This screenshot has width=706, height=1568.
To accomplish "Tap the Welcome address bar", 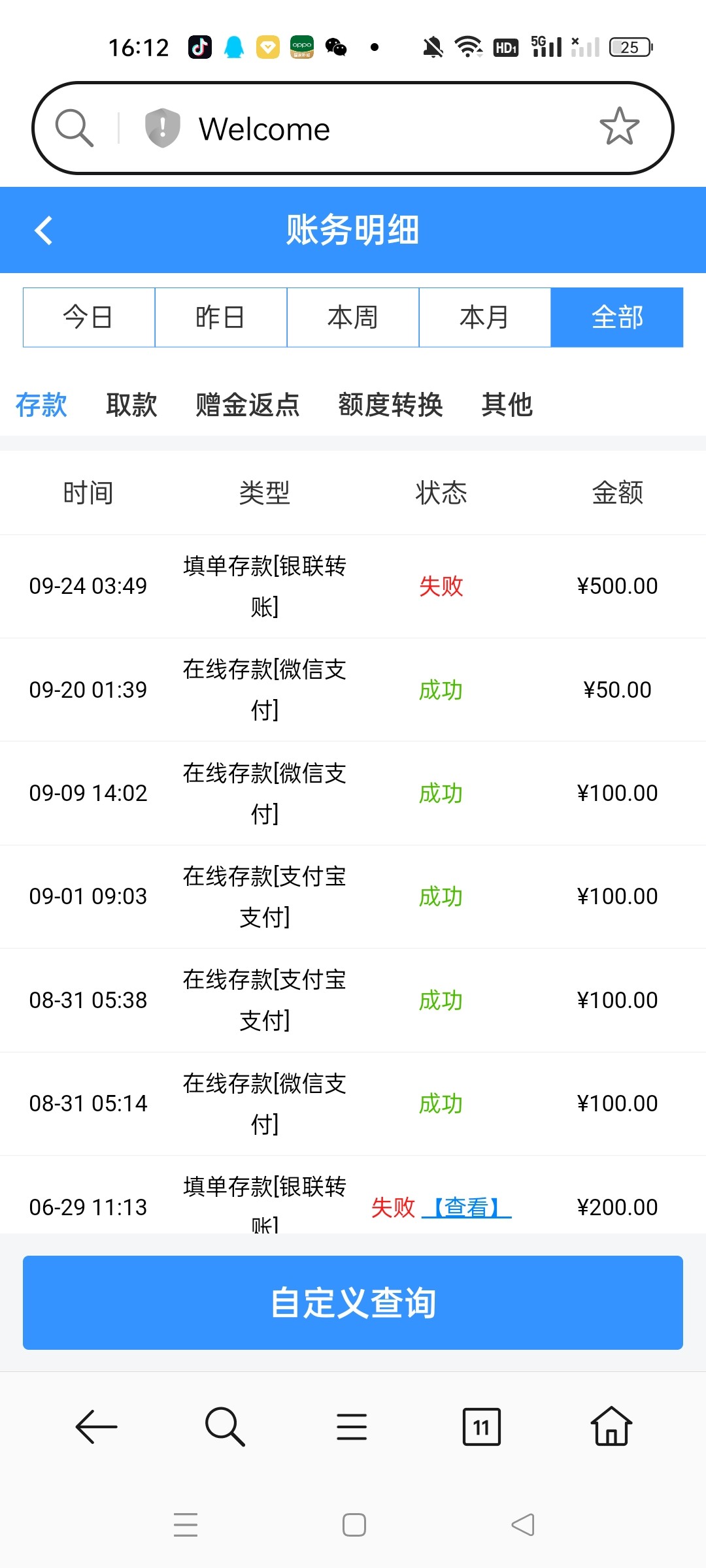I will (x=353, y=128).
